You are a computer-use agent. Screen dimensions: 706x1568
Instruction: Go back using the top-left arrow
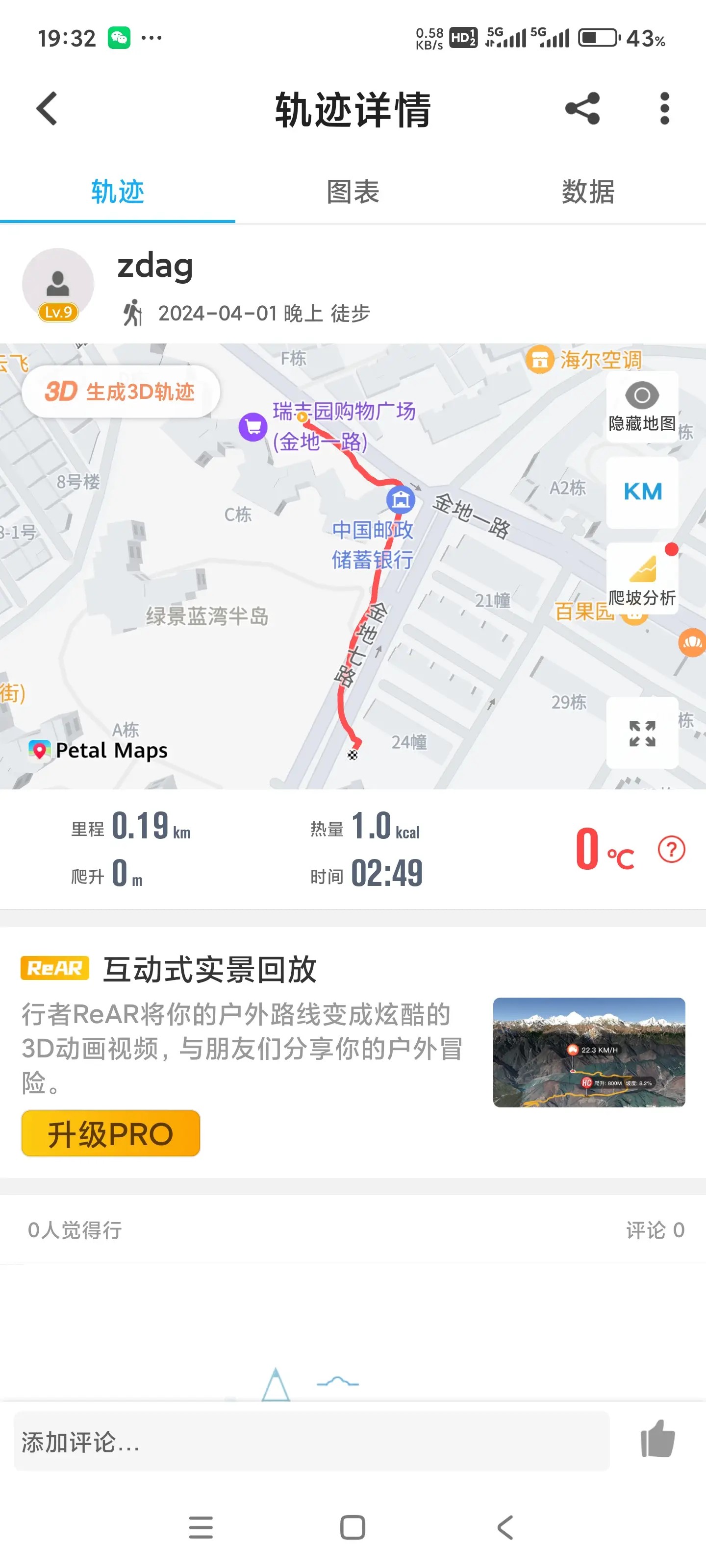point(47,109)
